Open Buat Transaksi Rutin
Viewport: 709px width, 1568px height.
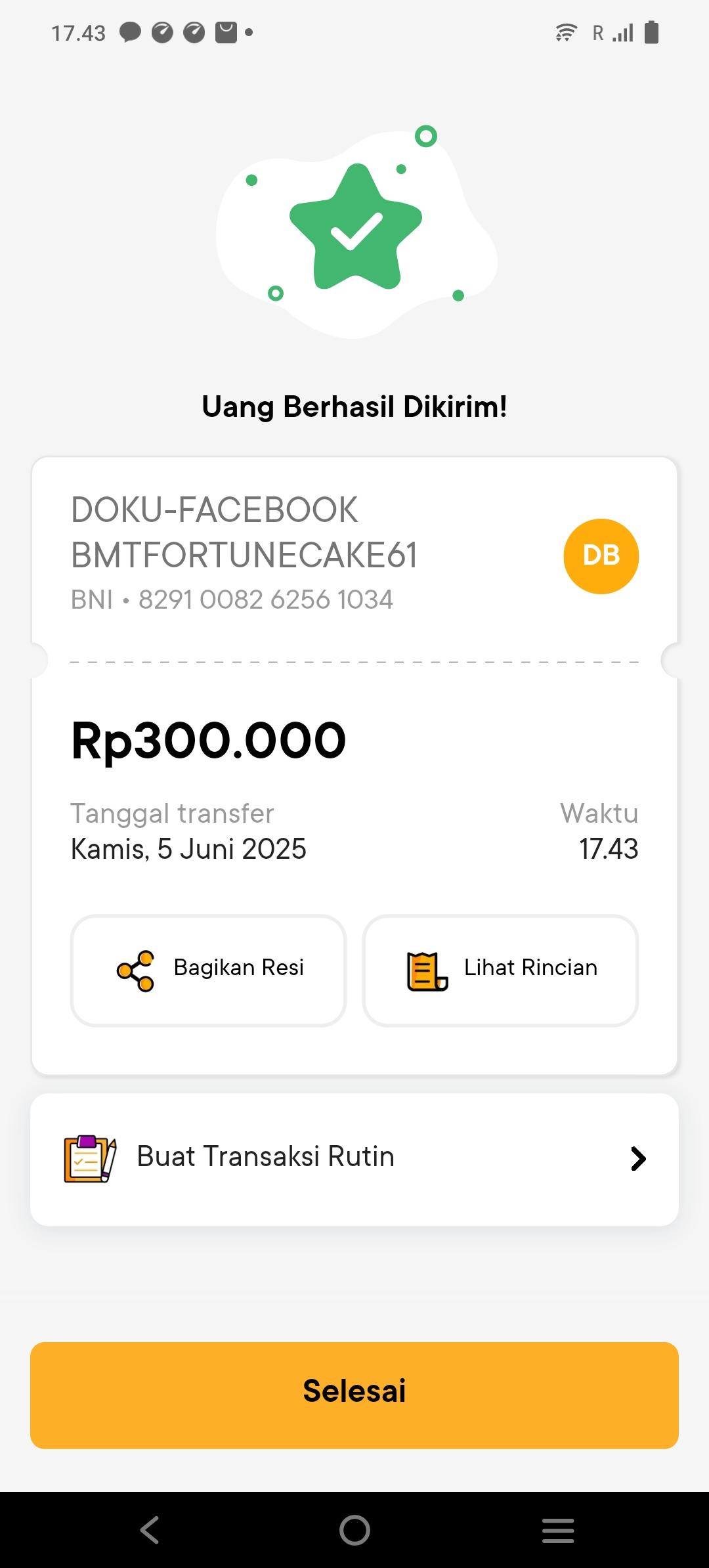354,1159
